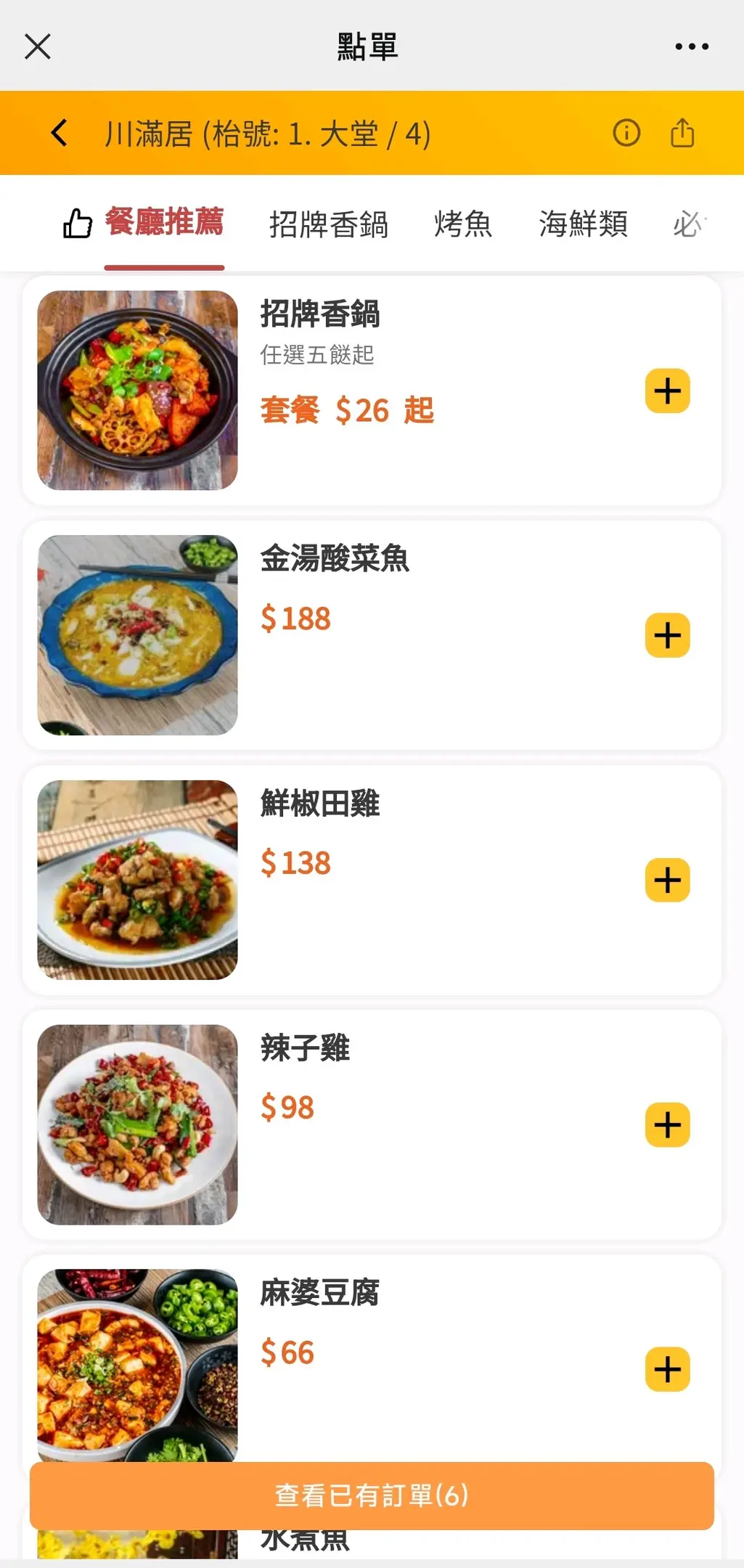Viewport: 744px width, 1568px height.
Task: Open restaurant info icon
Action: 626,134
